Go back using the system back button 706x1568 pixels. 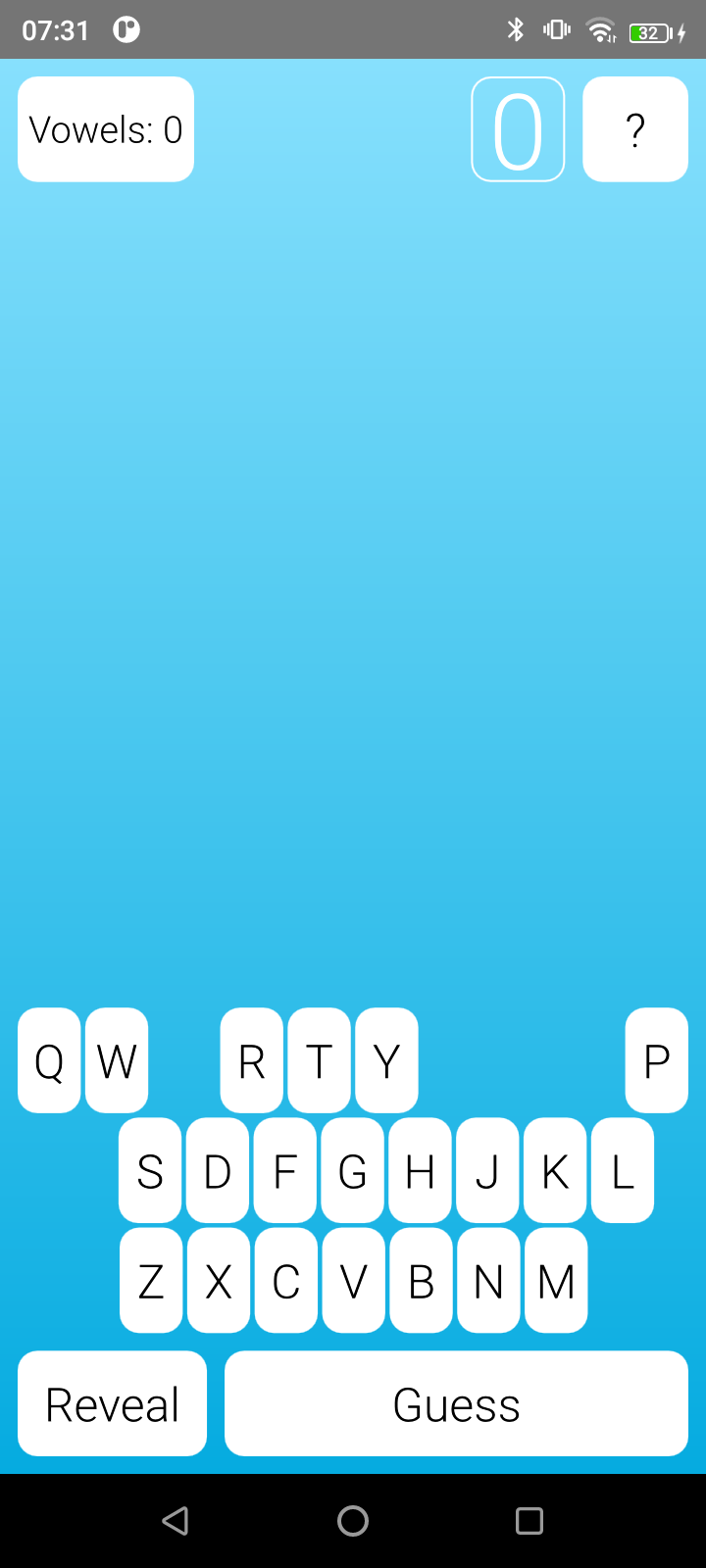pos(176,1520)
